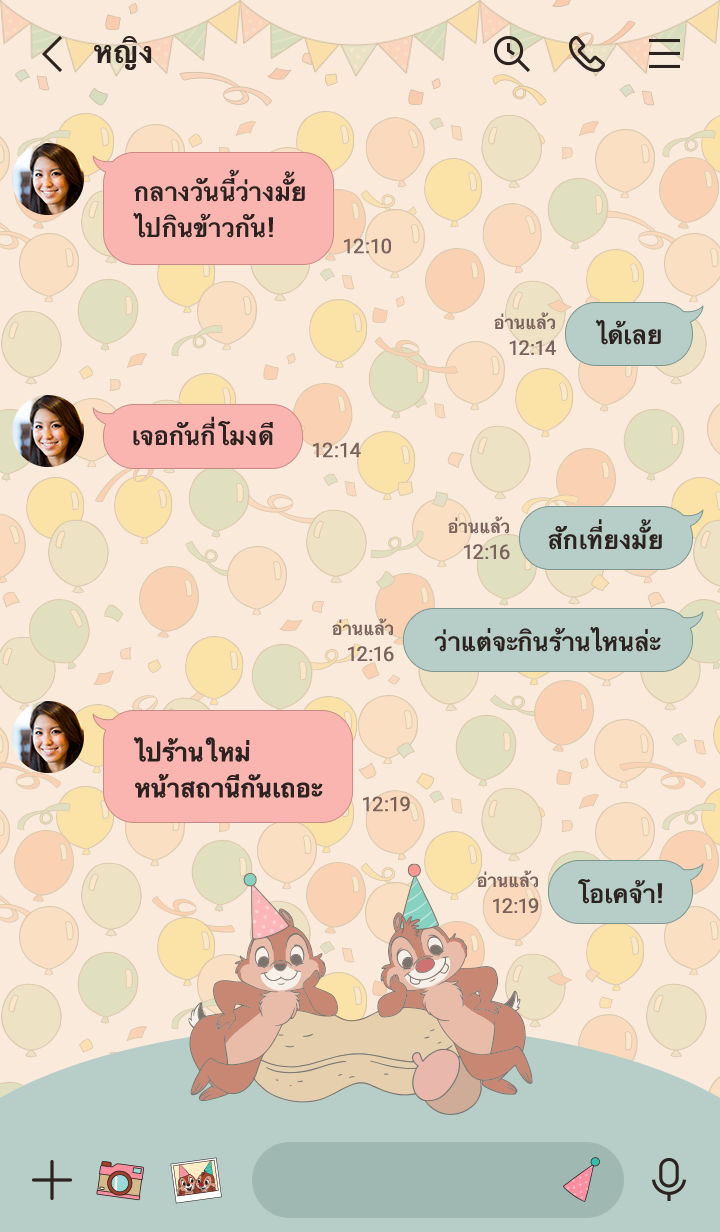The height and width of the screenshot is (1232, 720).
Task: Open the chat menu
Action: (x=664, y=54)
